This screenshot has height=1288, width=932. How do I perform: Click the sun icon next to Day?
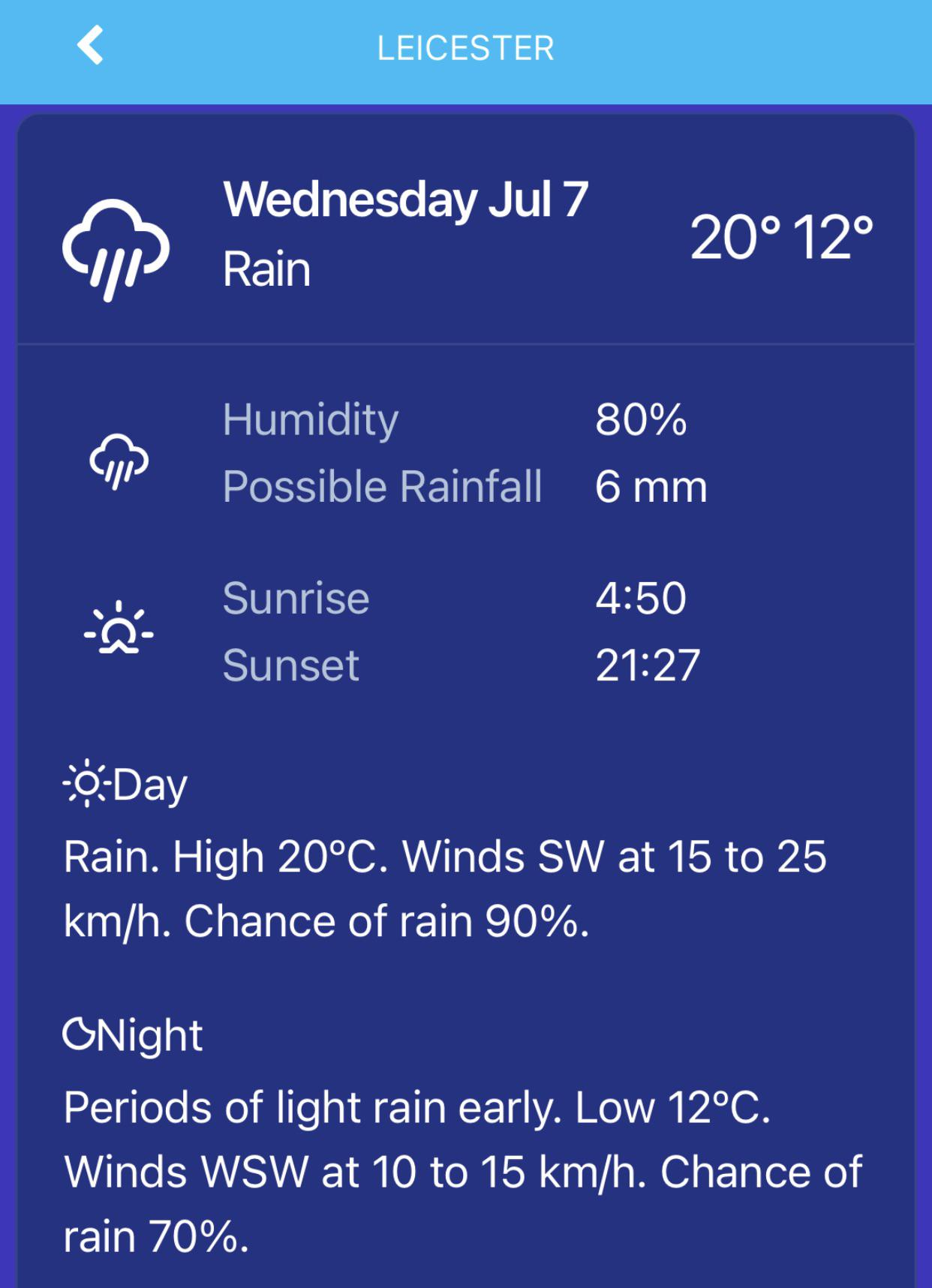click(88, 783)
